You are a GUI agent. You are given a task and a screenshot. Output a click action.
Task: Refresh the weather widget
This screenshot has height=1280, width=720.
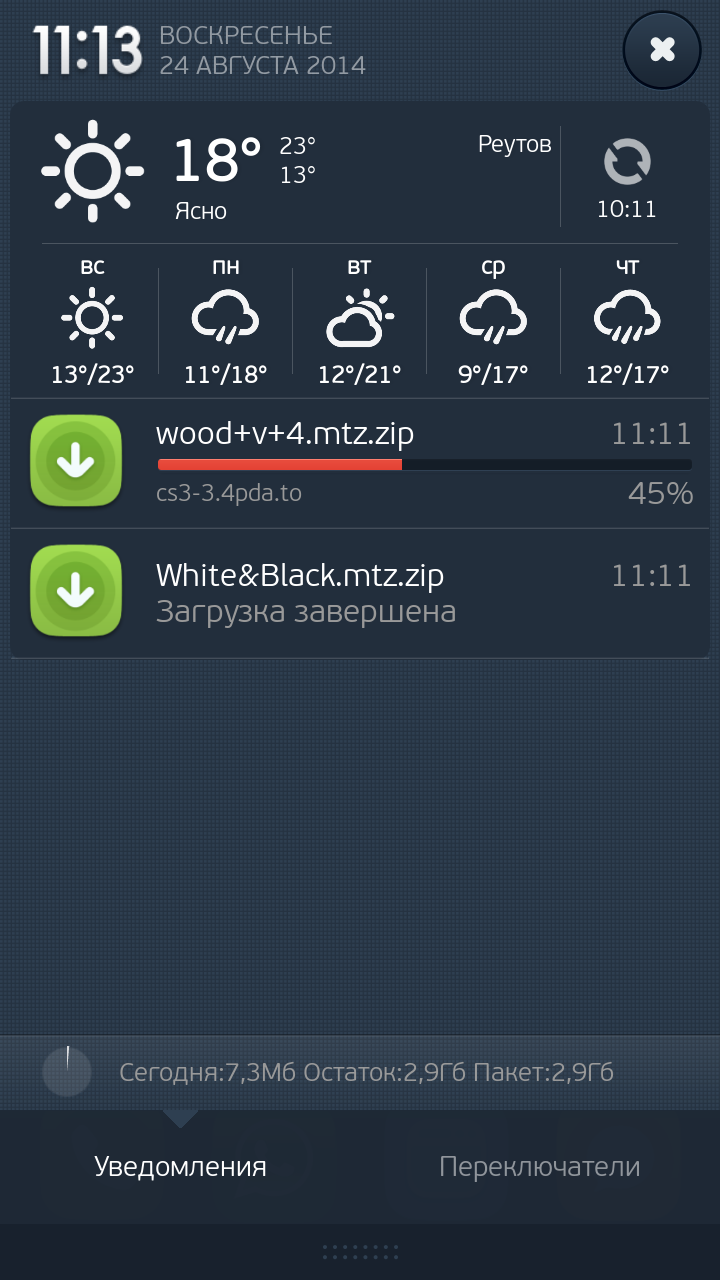coord(627,163)
